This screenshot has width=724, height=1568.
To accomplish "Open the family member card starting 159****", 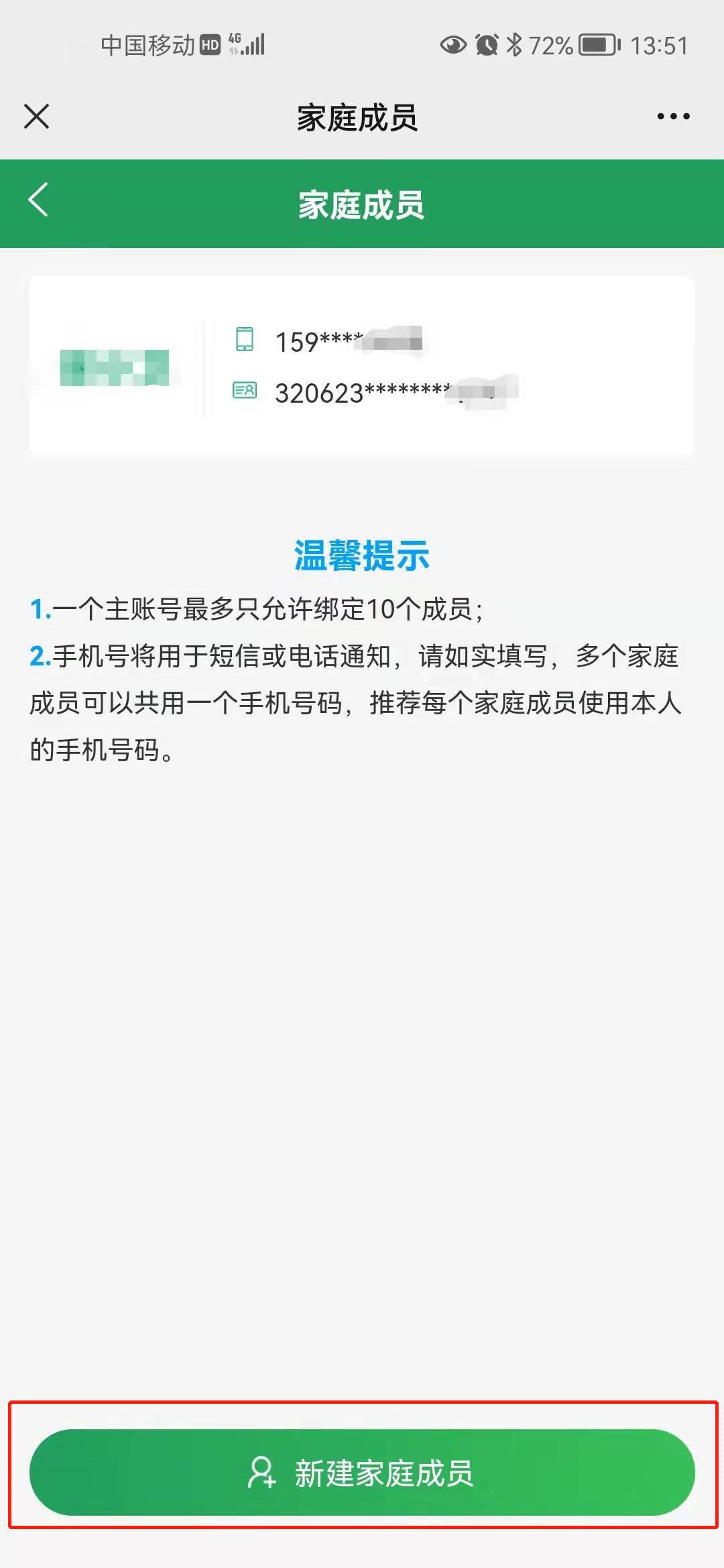I will pyautogui.click(x=361, y=366).
